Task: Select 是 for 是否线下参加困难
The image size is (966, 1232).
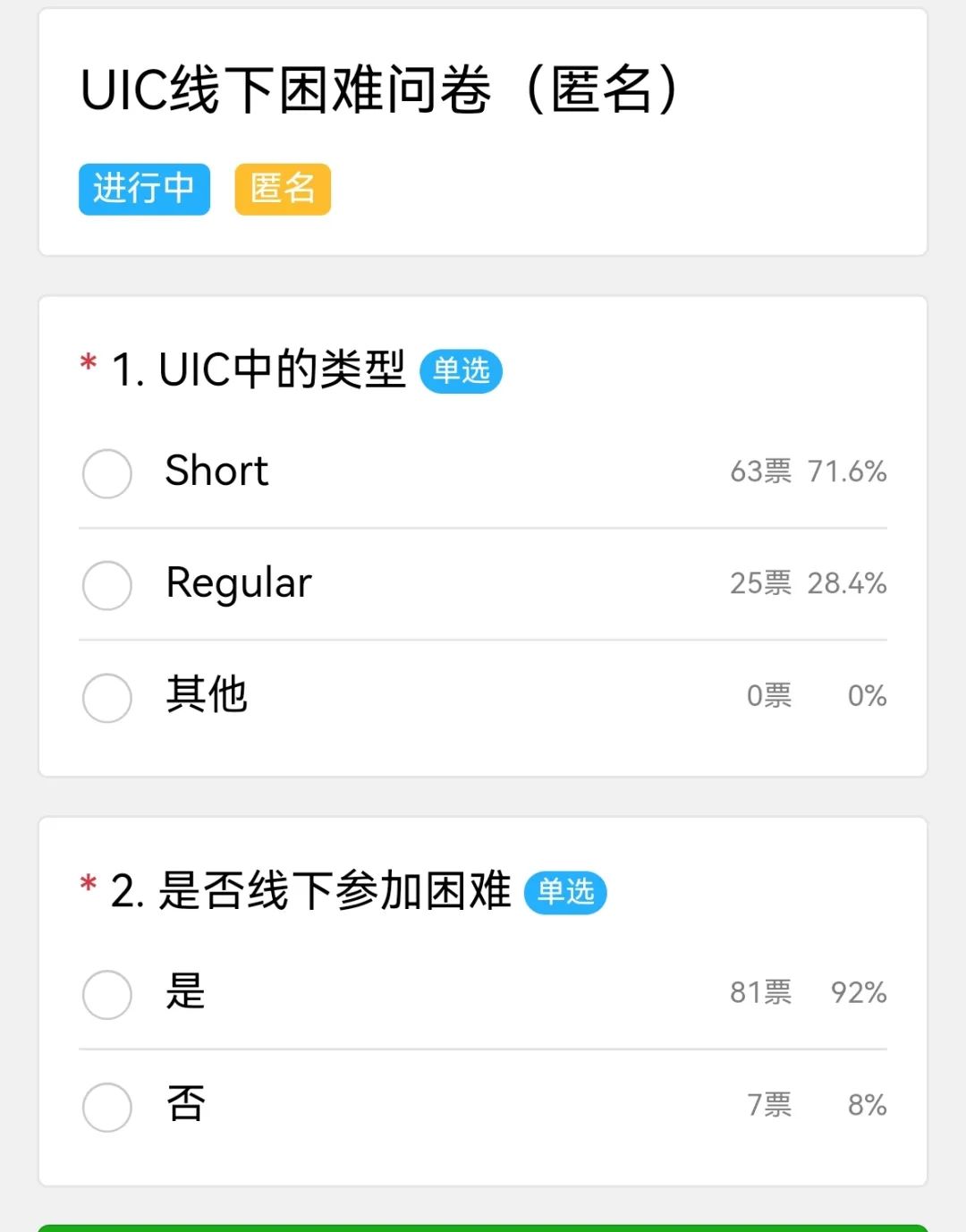Action: 107,994
